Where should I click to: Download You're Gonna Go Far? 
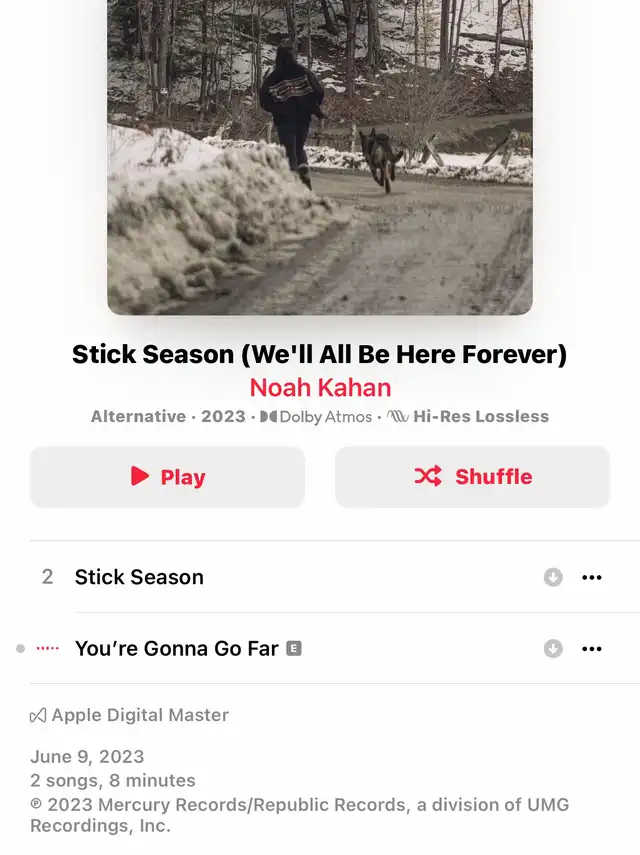tap(553, 649)
